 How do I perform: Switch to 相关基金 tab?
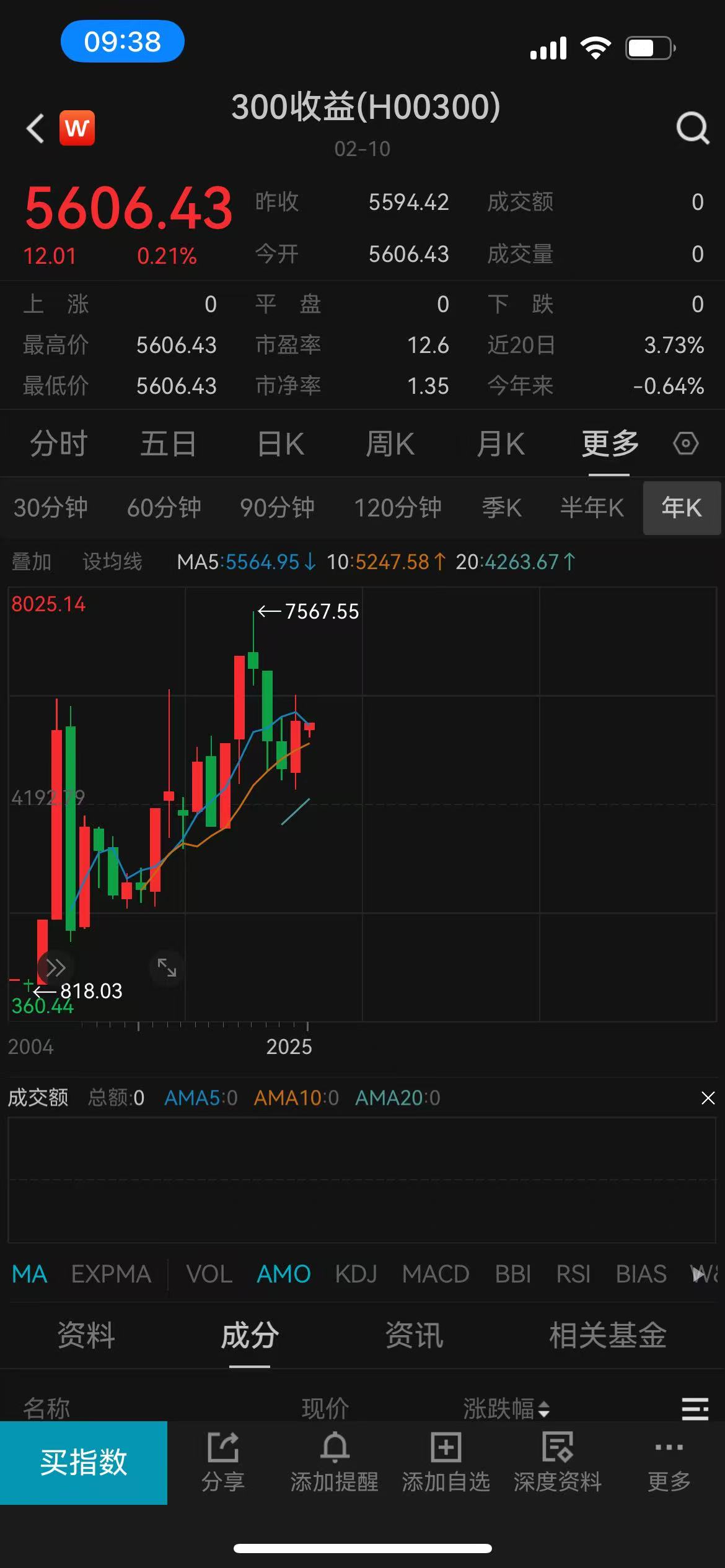607,1336
